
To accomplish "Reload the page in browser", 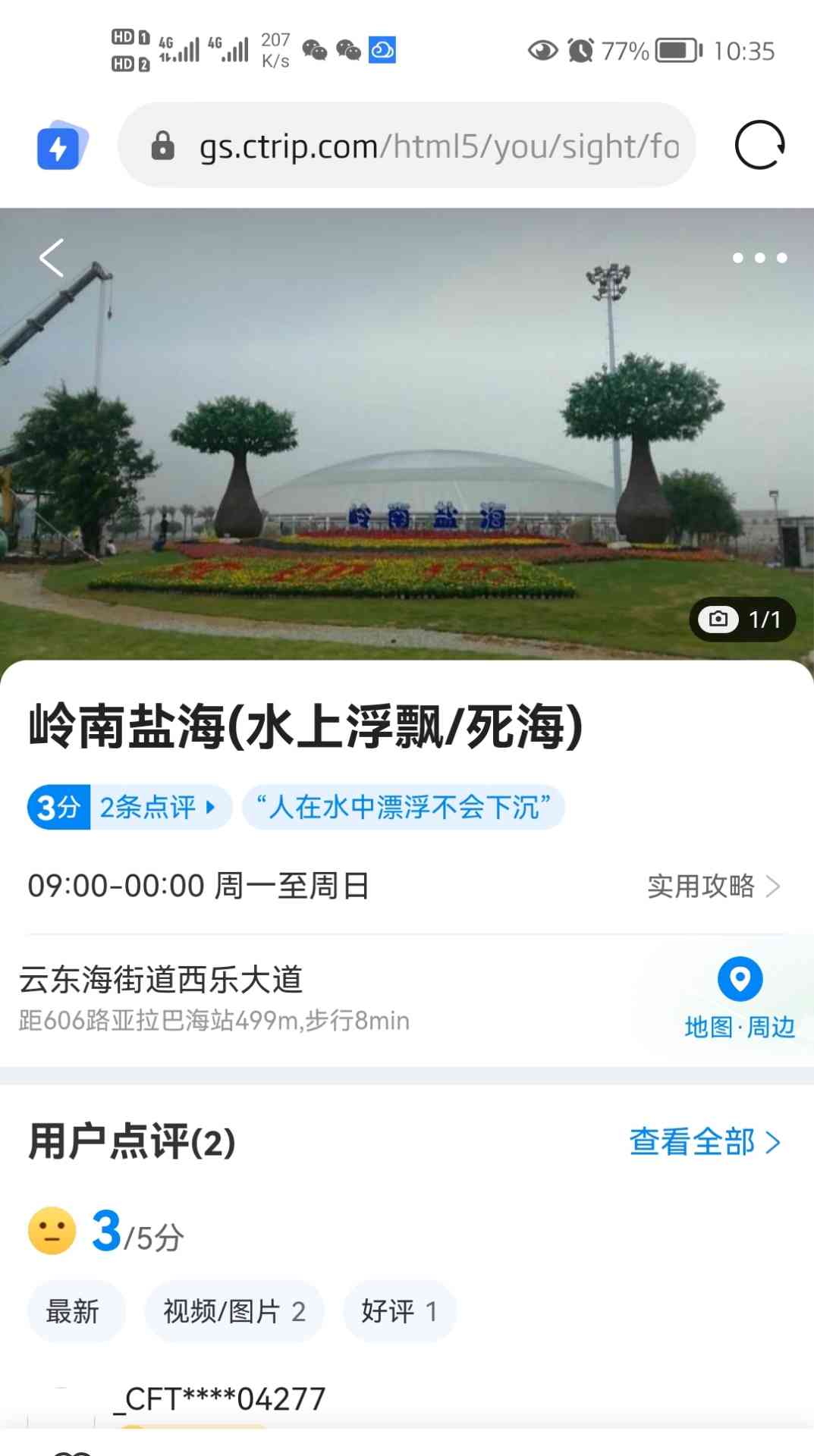I will (759, 145).
